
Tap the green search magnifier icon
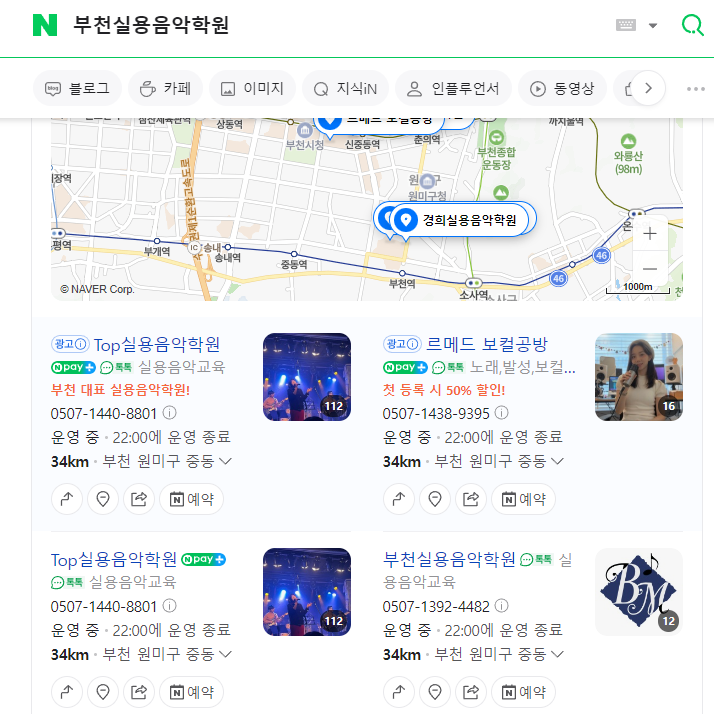click(692, 25)
